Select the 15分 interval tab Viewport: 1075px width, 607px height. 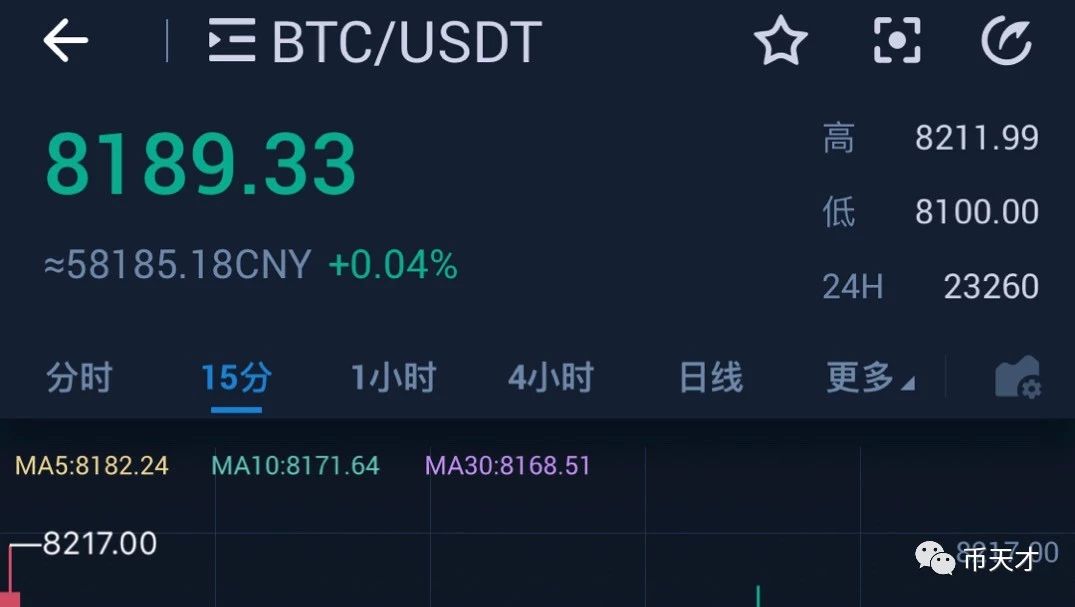(x=237, y=377)
